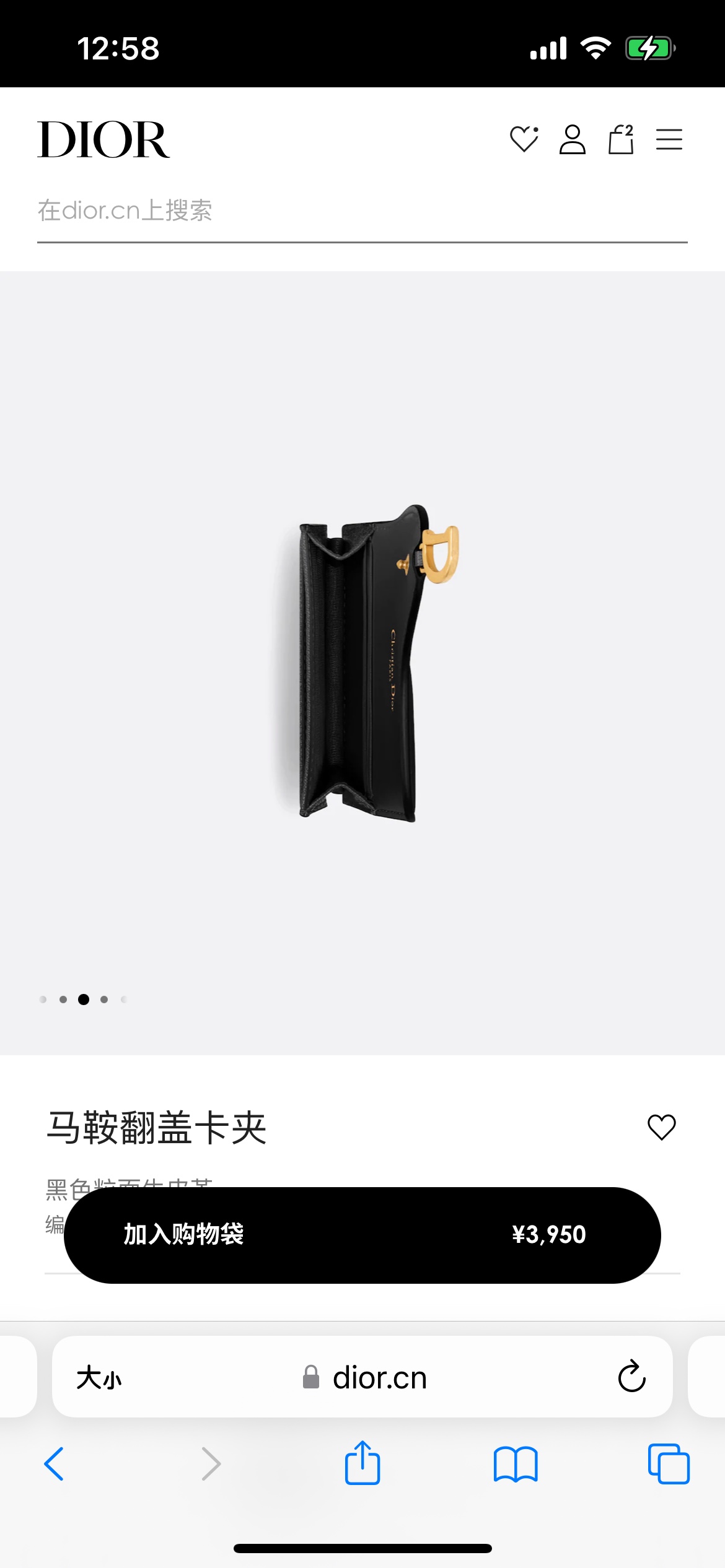The image size is (725, 1568).
Task: Open Safari bookmarks
Action: [x=516, y=1464]
